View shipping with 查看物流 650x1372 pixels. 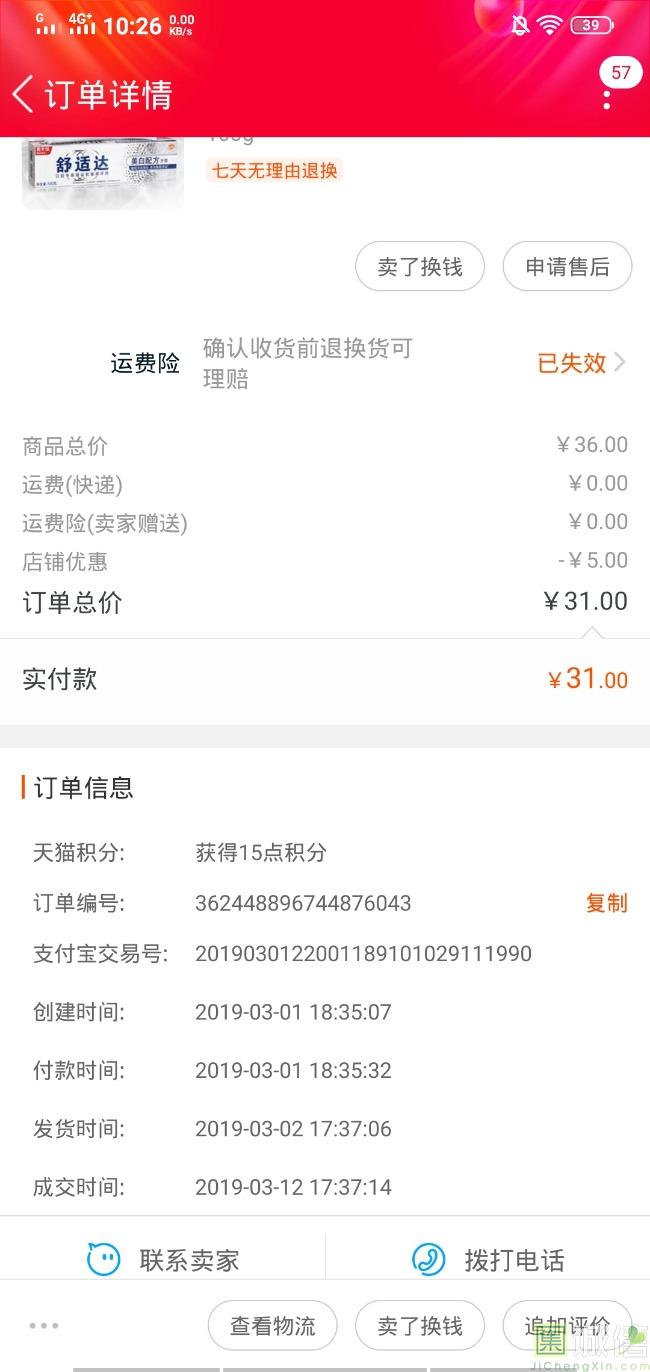tap(272, 1326)
